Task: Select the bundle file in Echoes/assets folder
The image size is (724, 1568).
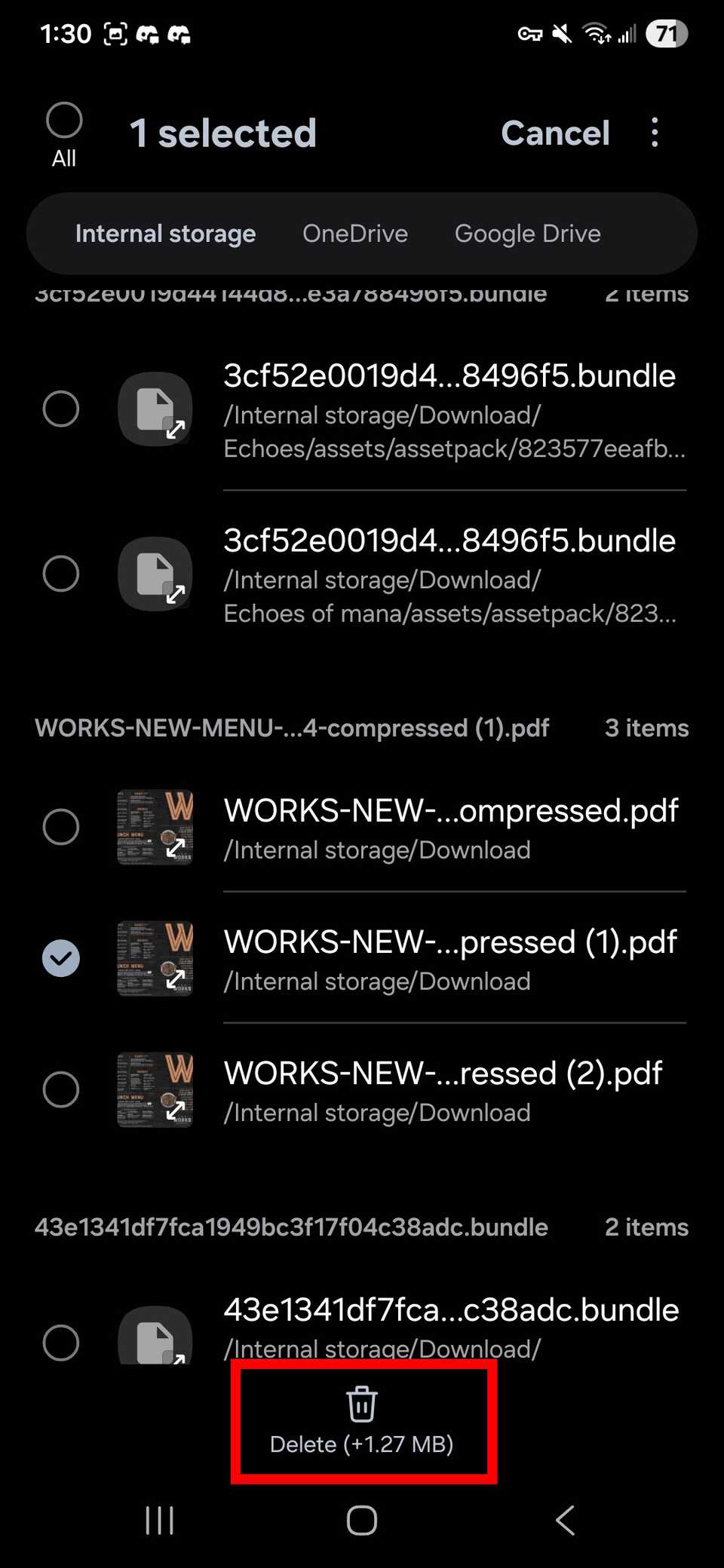Action: click(x=61, y=409)
